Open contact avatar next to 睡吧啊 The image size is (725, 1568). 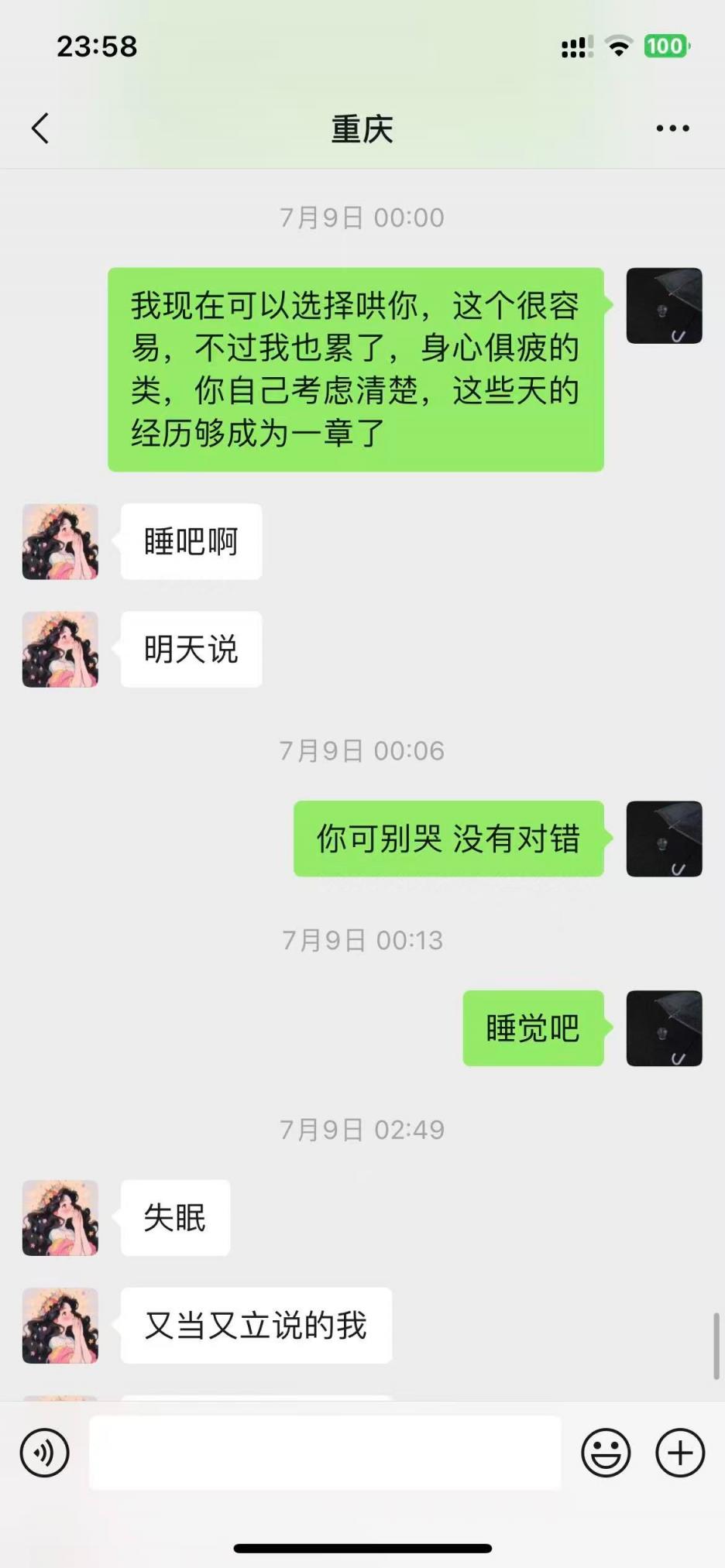tap(60, 542)
